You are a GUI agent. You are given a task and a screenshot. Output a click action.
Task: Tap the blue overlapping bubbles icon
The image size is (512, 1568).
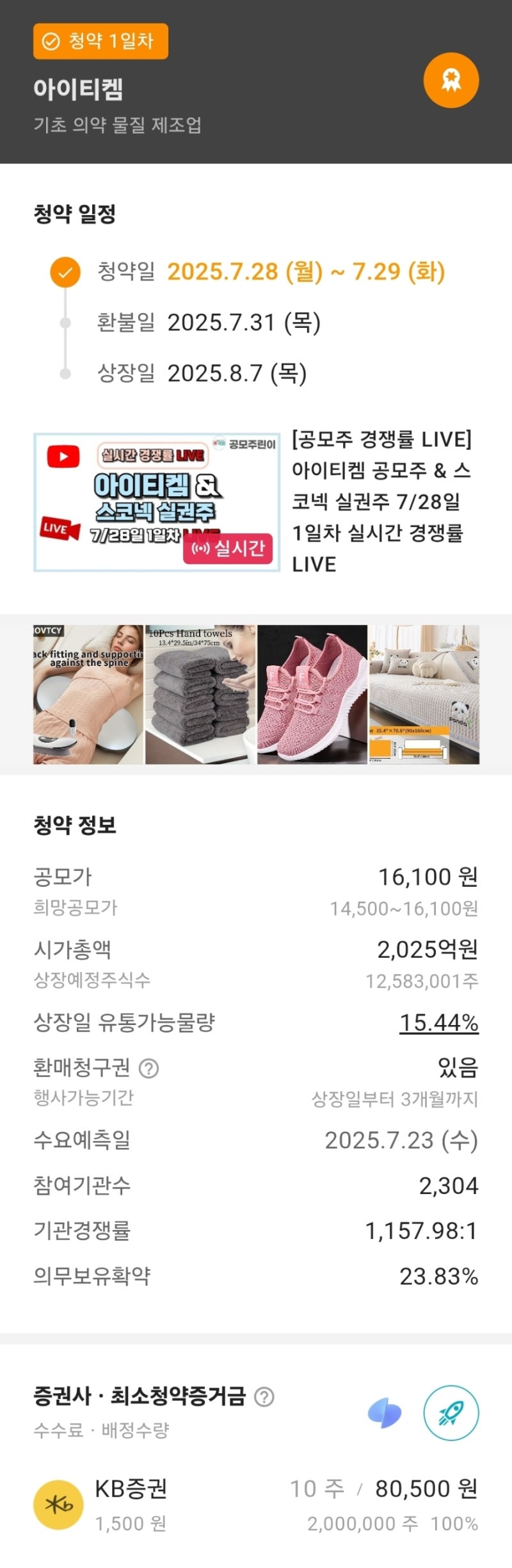384,1413
